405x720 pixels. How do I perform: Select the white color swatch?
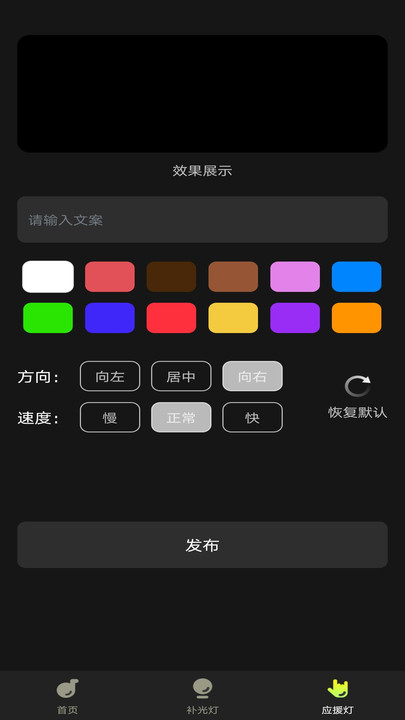coord(48,276)
